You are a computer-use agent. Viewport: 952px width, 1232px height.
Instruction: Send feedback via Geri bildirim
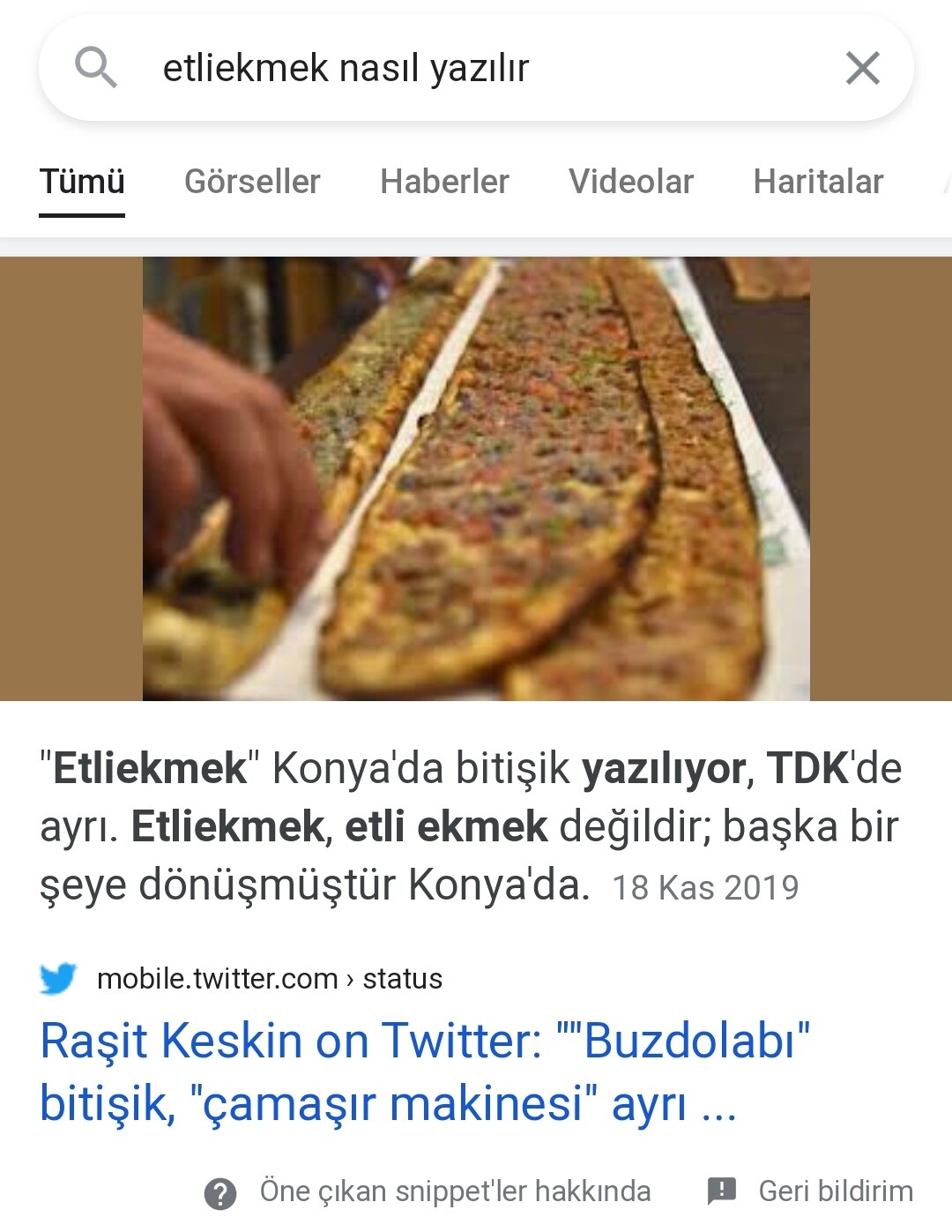tap(811, 1191)
